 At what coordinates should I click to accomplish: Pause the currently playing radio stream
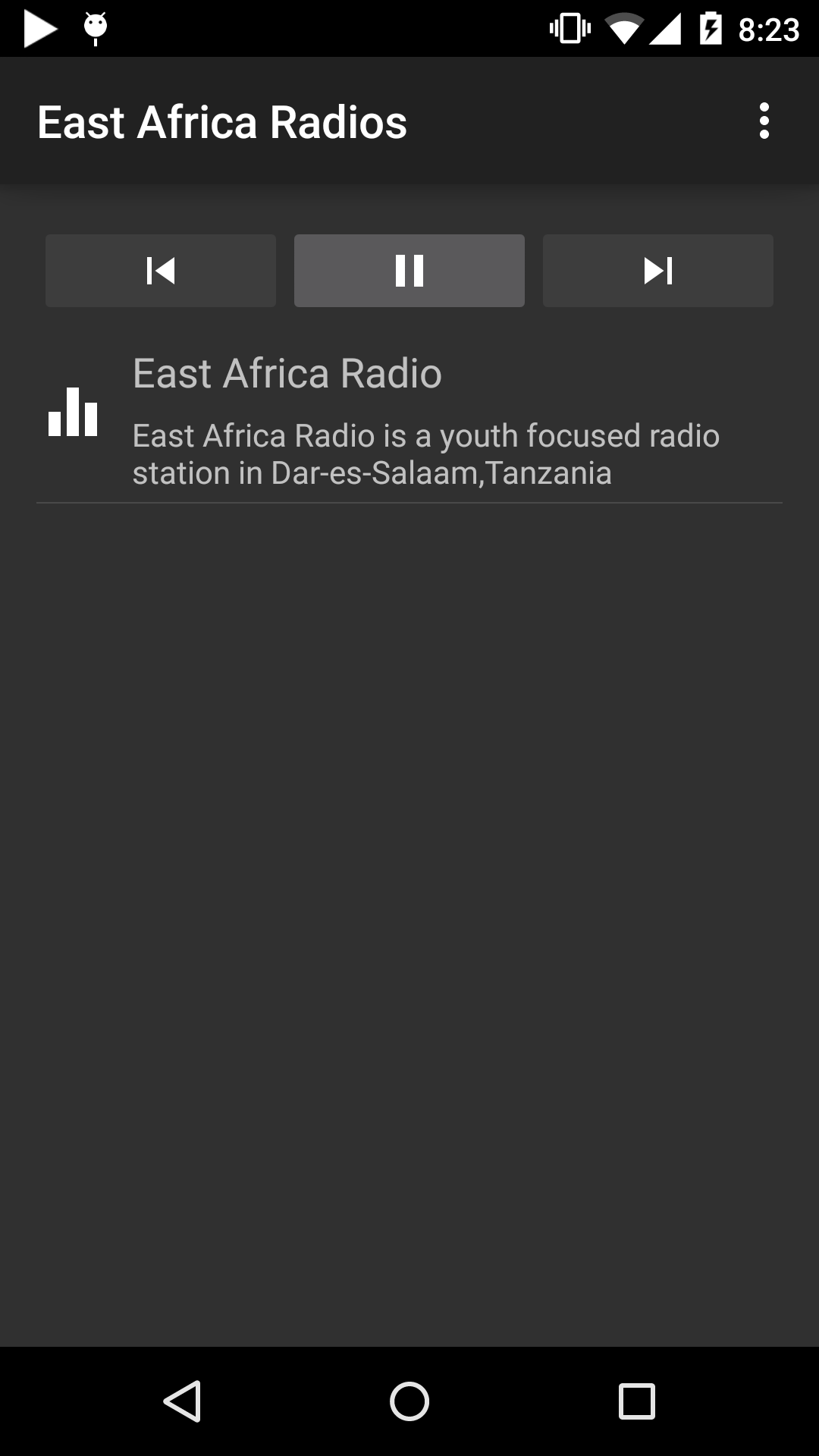[409, 270]
